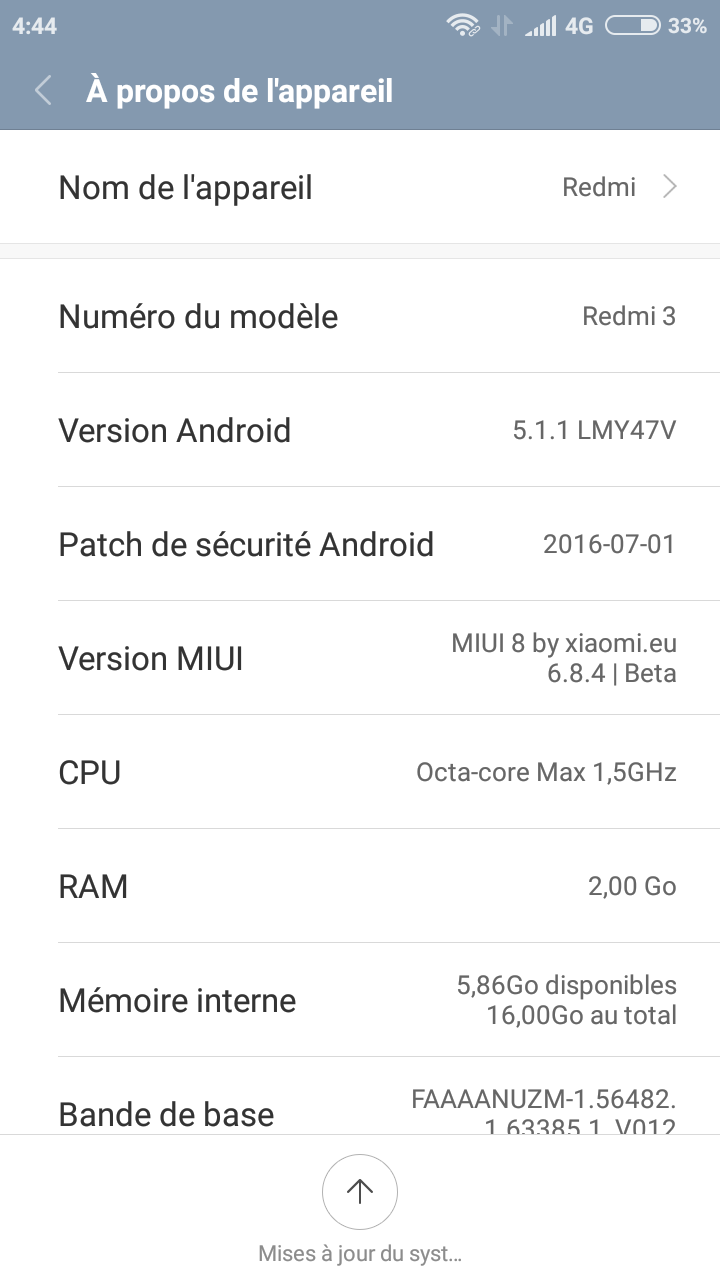Tap the system update arrow button
Screen dimensions: 720x1280
tap(360, 1191)
